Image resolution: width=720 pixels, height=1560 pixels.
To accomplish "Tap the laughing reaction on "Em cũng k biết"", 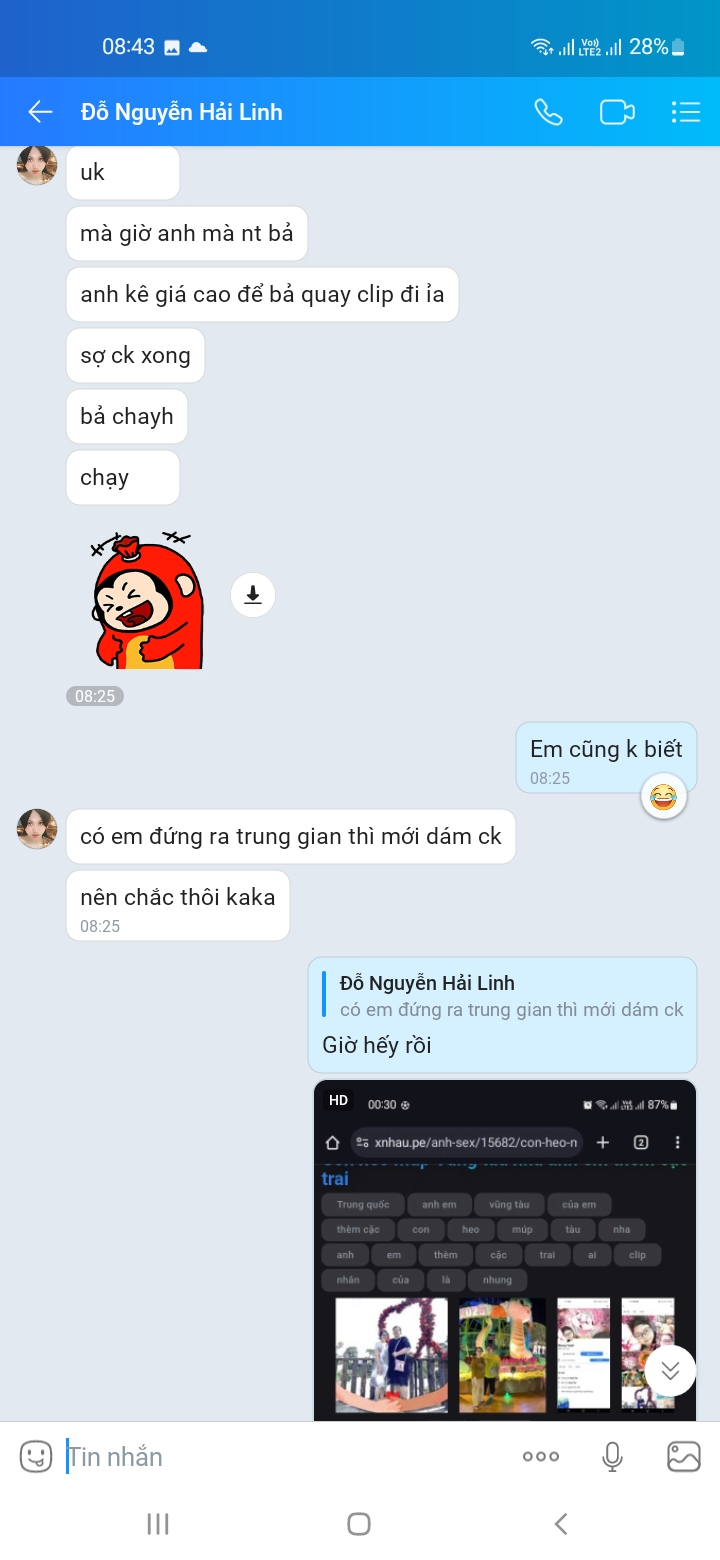I will (663, 797).
